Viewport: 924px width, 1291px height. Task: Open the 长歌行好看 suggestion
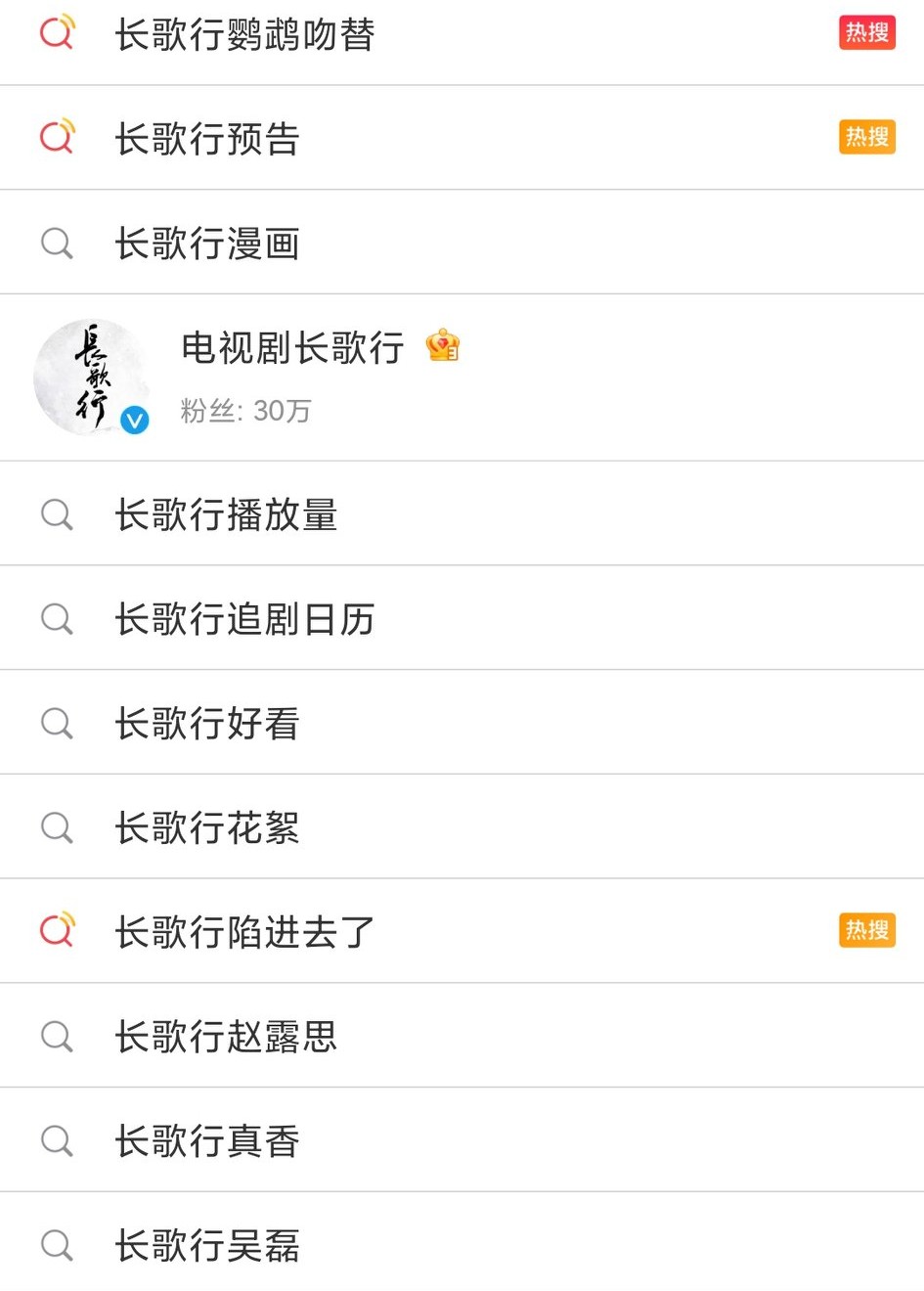(x=206, y=722)
